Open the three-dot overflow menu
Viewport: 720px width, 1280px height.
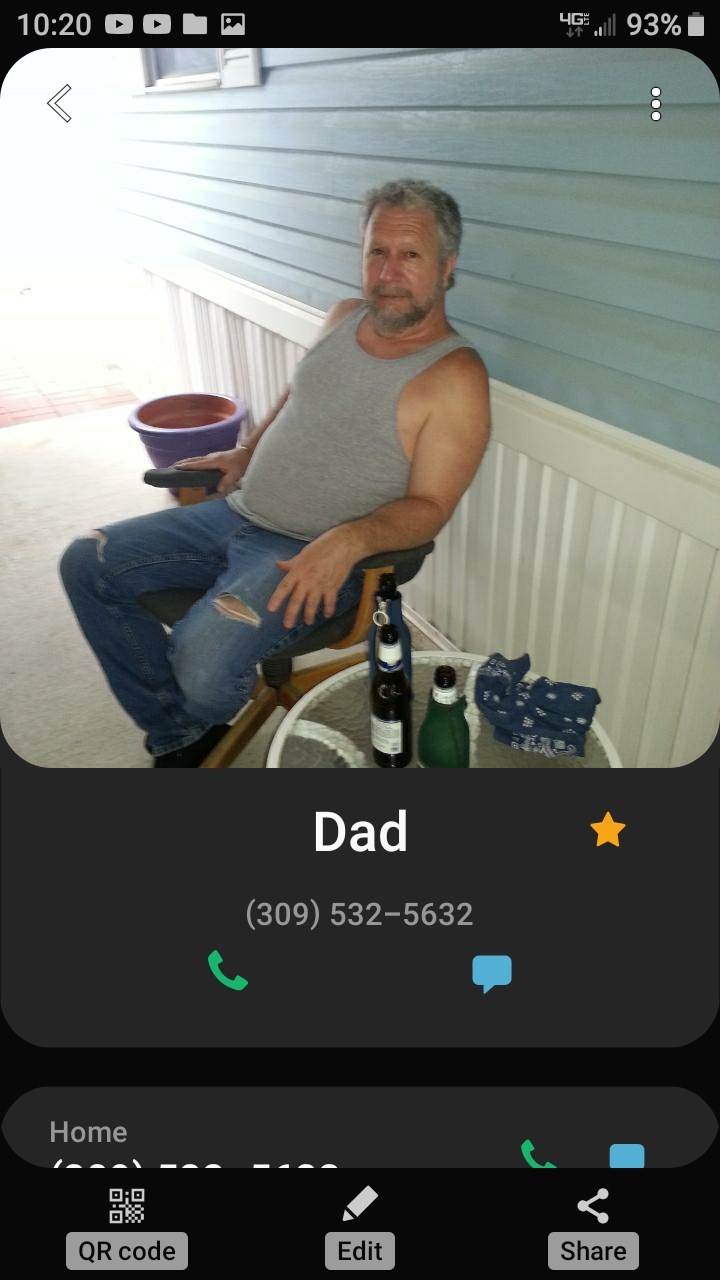click(656, 104)
